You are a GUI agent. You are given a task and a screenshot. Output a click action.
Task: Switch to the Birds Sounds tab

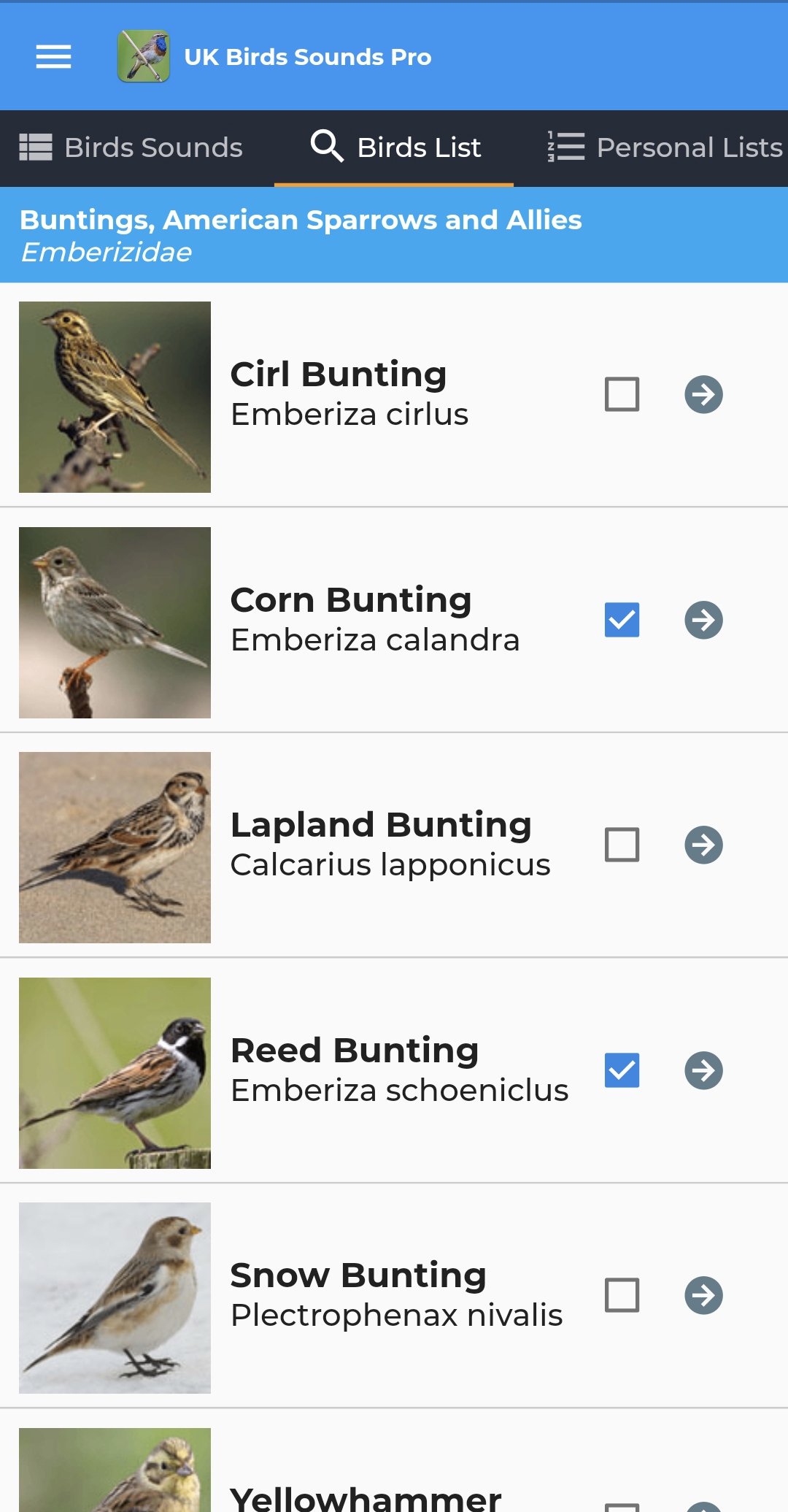pos(131,147)
